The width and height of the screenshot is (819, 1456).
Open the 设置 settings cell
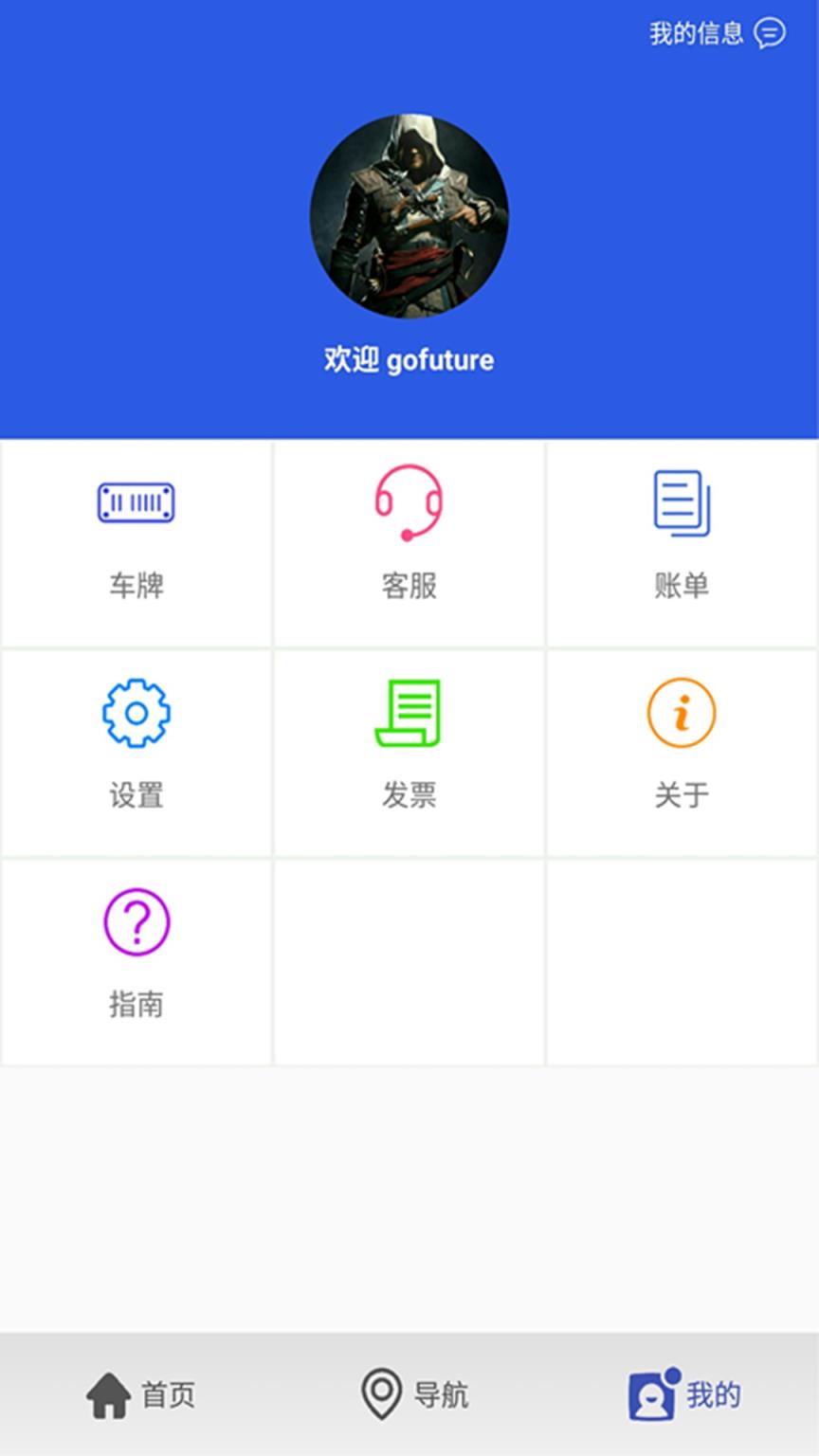pyautogui.click(x=136, y=752)
